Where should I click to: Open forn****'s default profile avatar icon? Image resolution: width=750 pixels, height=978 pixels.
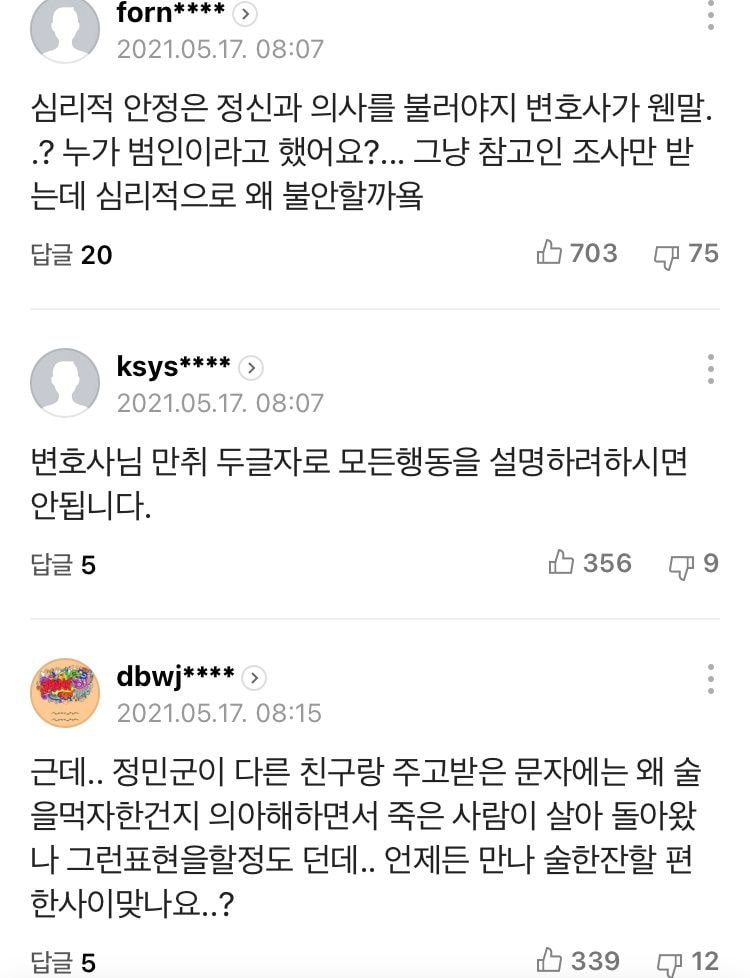[65, 30]
